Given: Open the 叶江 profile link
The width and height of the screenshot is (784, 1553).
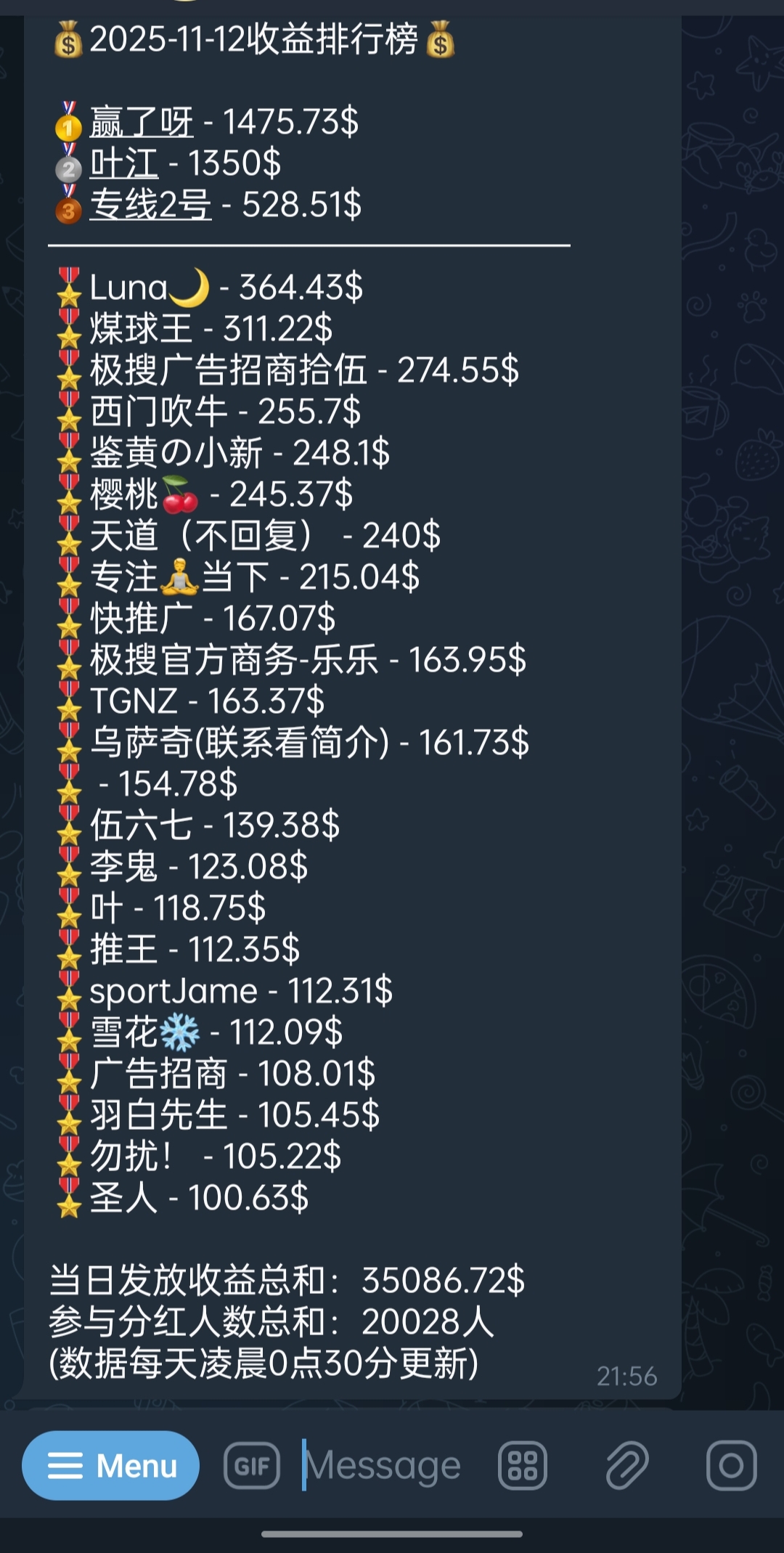Looking at the screenshot, I should point(124,163).
